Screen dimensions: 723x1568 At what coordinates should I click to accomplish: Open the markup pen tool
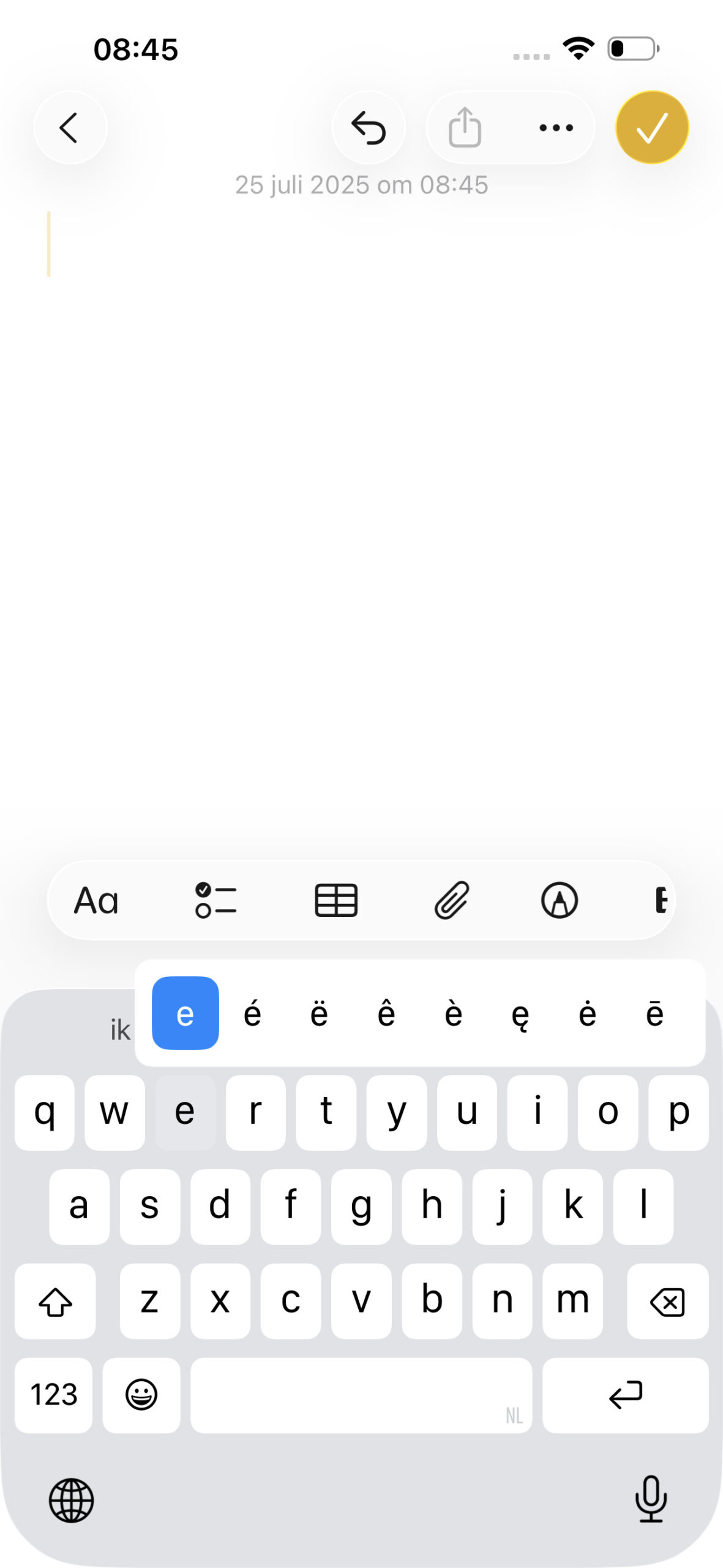coord(560,900)
